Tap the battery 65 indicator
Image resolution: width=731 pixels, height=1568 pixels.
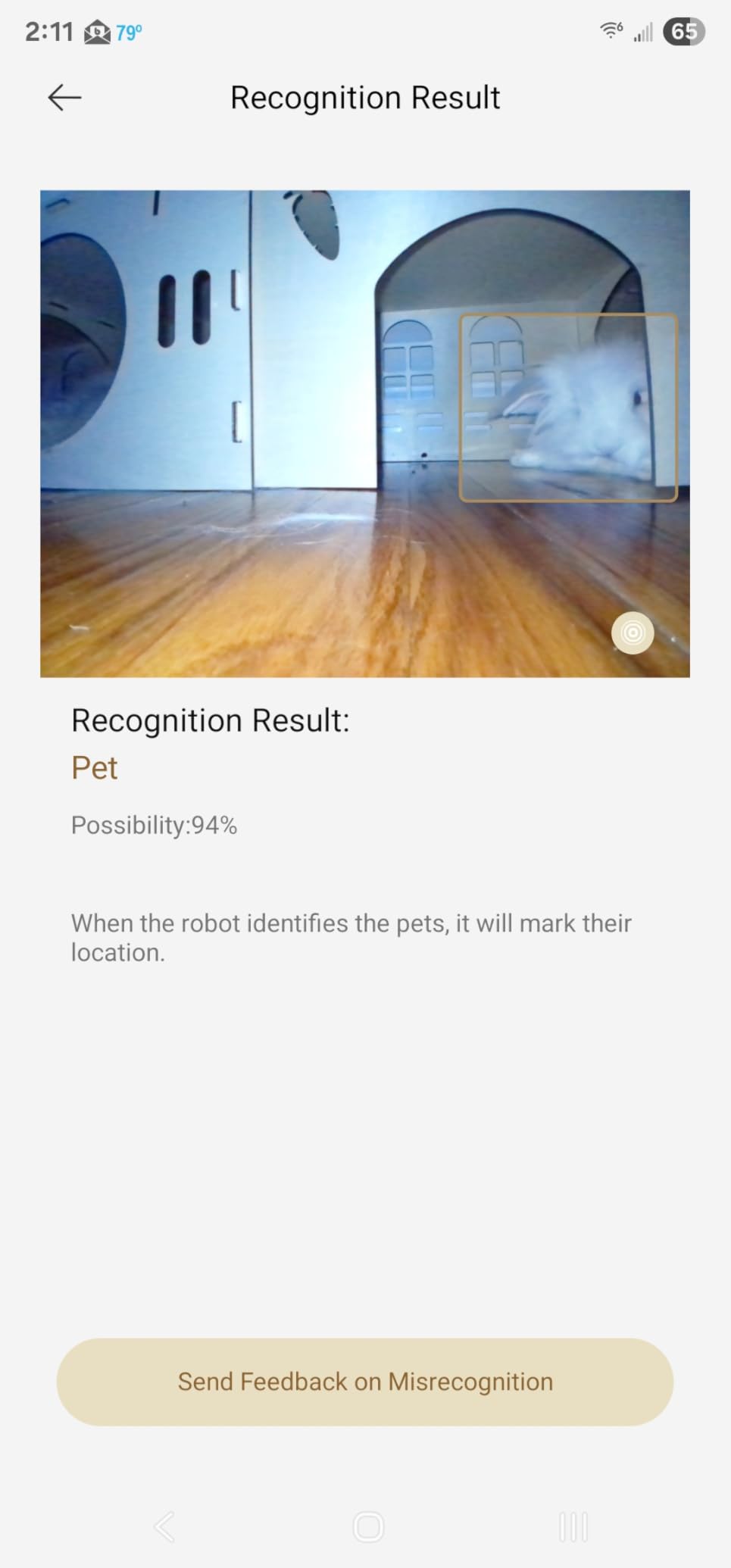[x=684, y=31]
